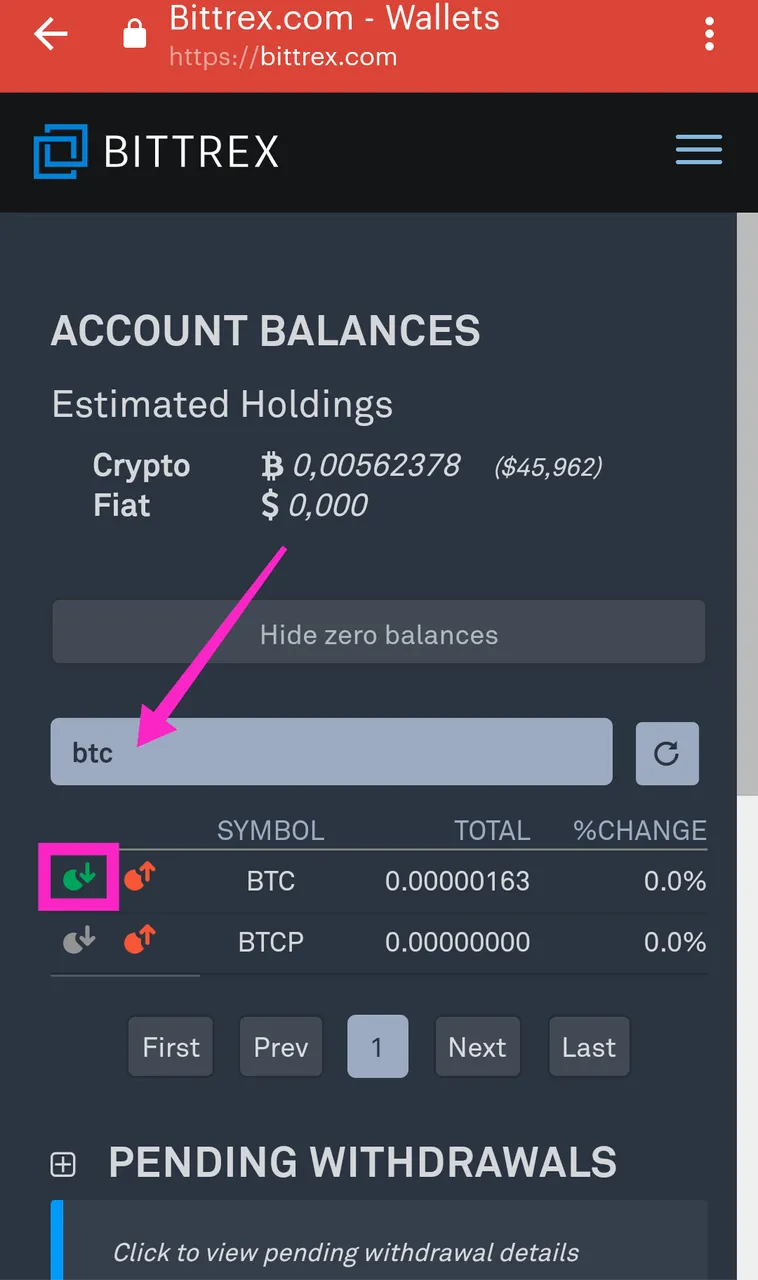
Task: Focus the btc search field
Action: (x=331, y=751)
